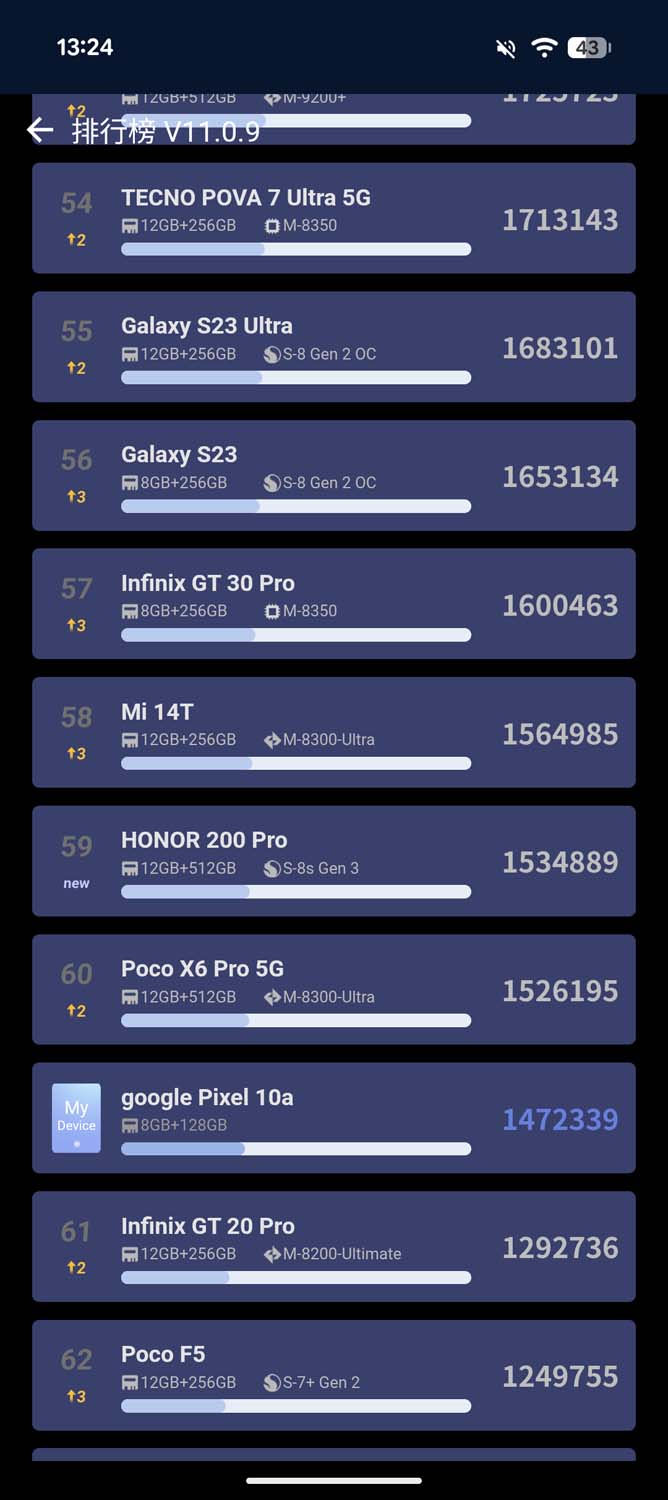The width and height of the screenshot is (668, 1500).
Task: Select HONOR 200 Pro entry
Action: pyautogui.click(x=333, y=861)
